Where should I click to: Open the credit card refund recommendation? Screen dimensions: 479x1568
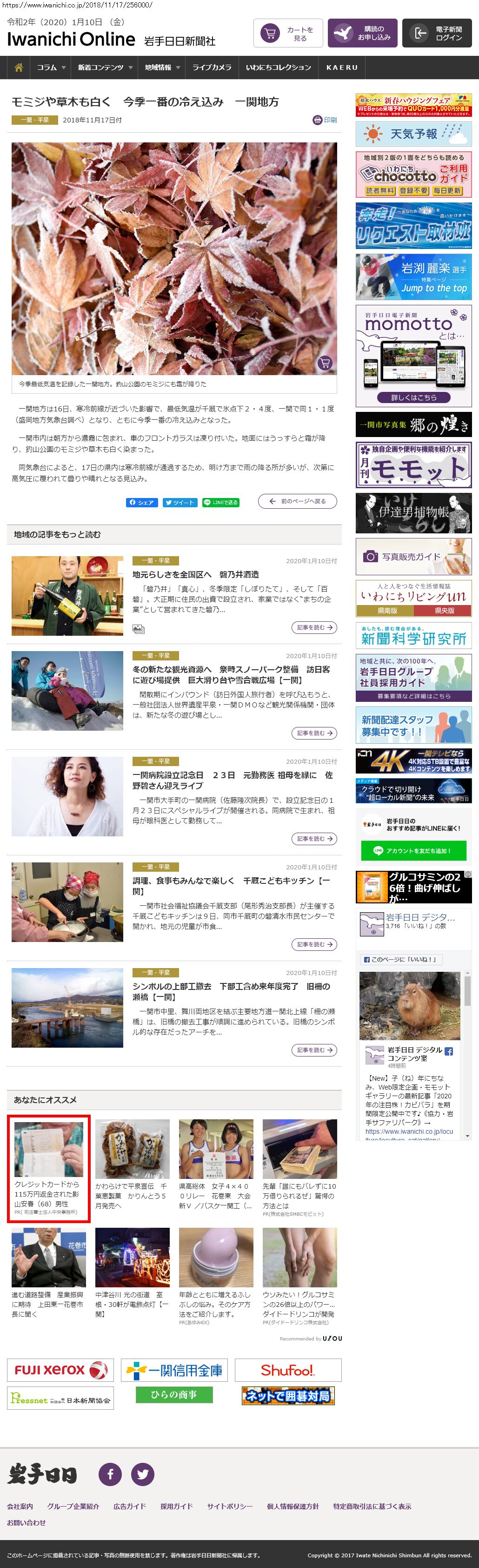point(49,1168)
